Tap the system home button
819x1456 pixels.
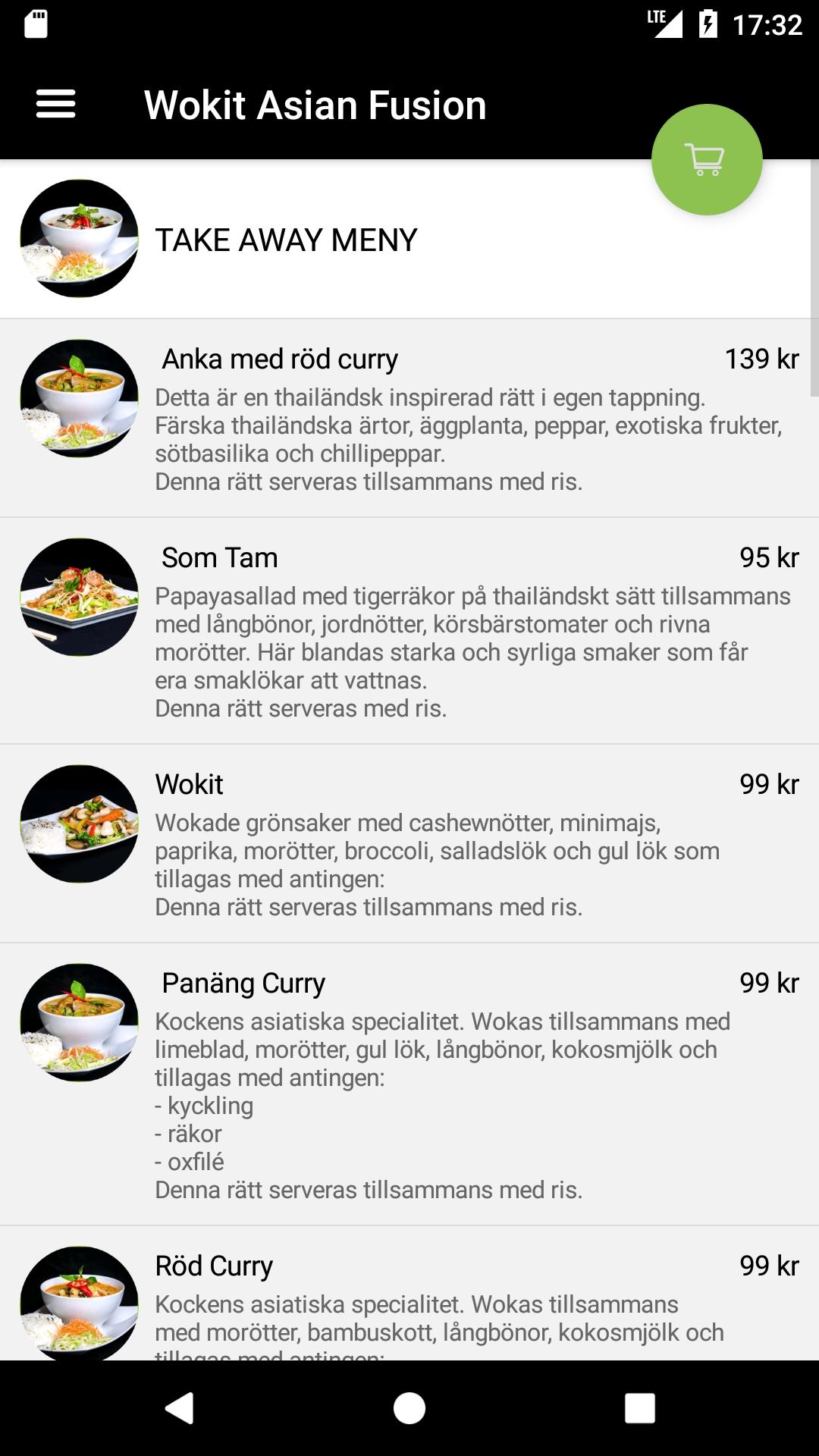click(x=409, y=1408)
